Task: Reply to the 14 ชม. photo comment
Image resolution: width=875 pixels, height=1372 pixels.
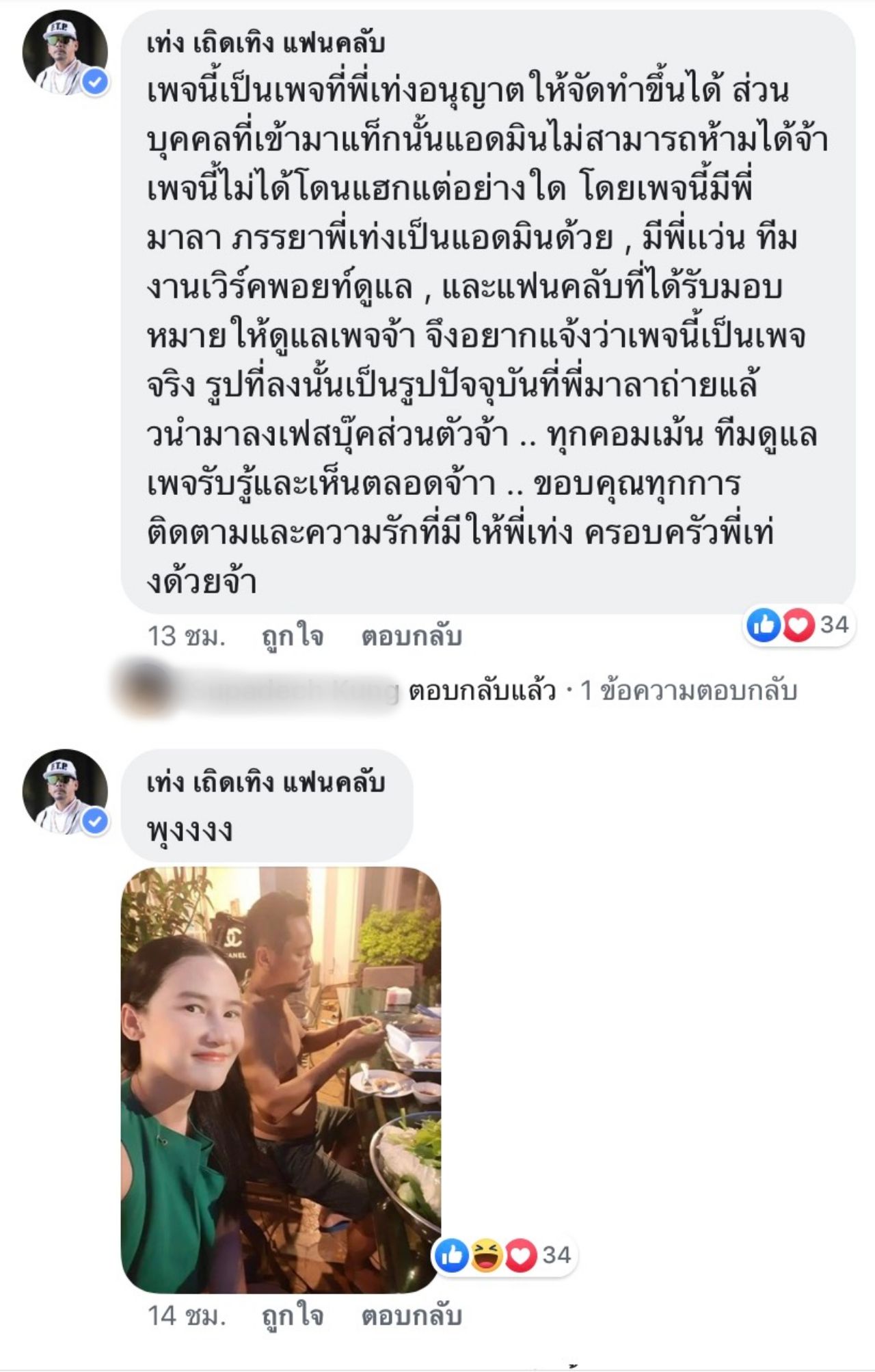Action: click(412, 1316)
